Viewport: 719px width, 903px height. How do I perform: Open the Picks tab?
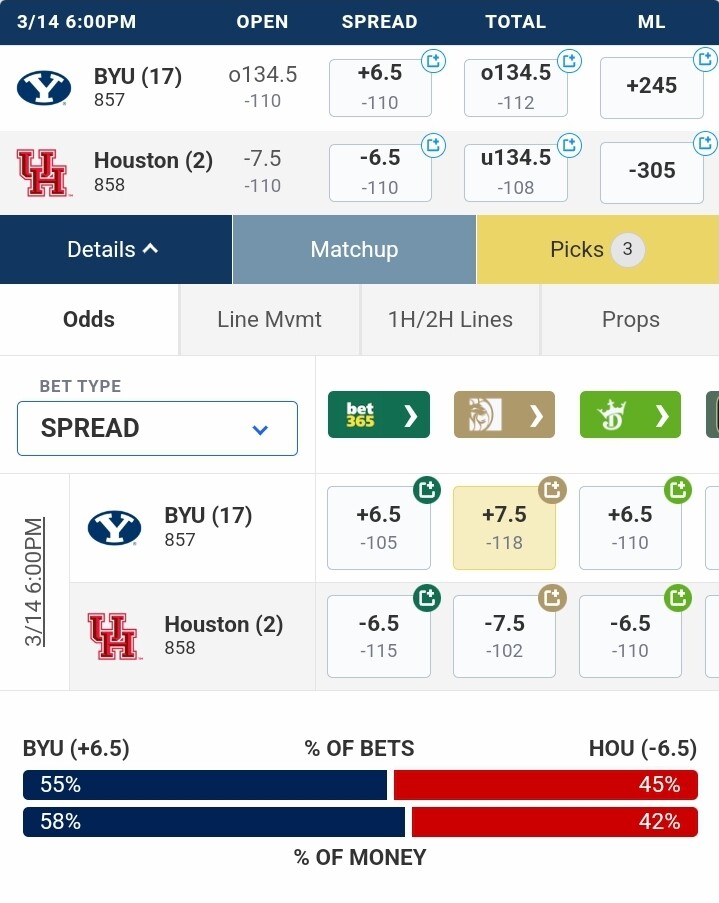pos(597,250)
